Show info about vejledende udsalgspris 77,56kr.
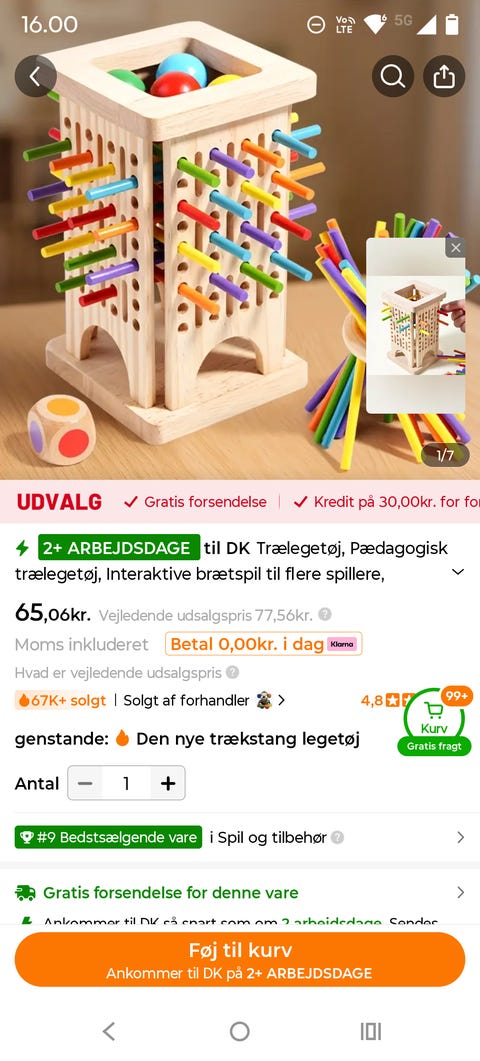 pos(325,614)
